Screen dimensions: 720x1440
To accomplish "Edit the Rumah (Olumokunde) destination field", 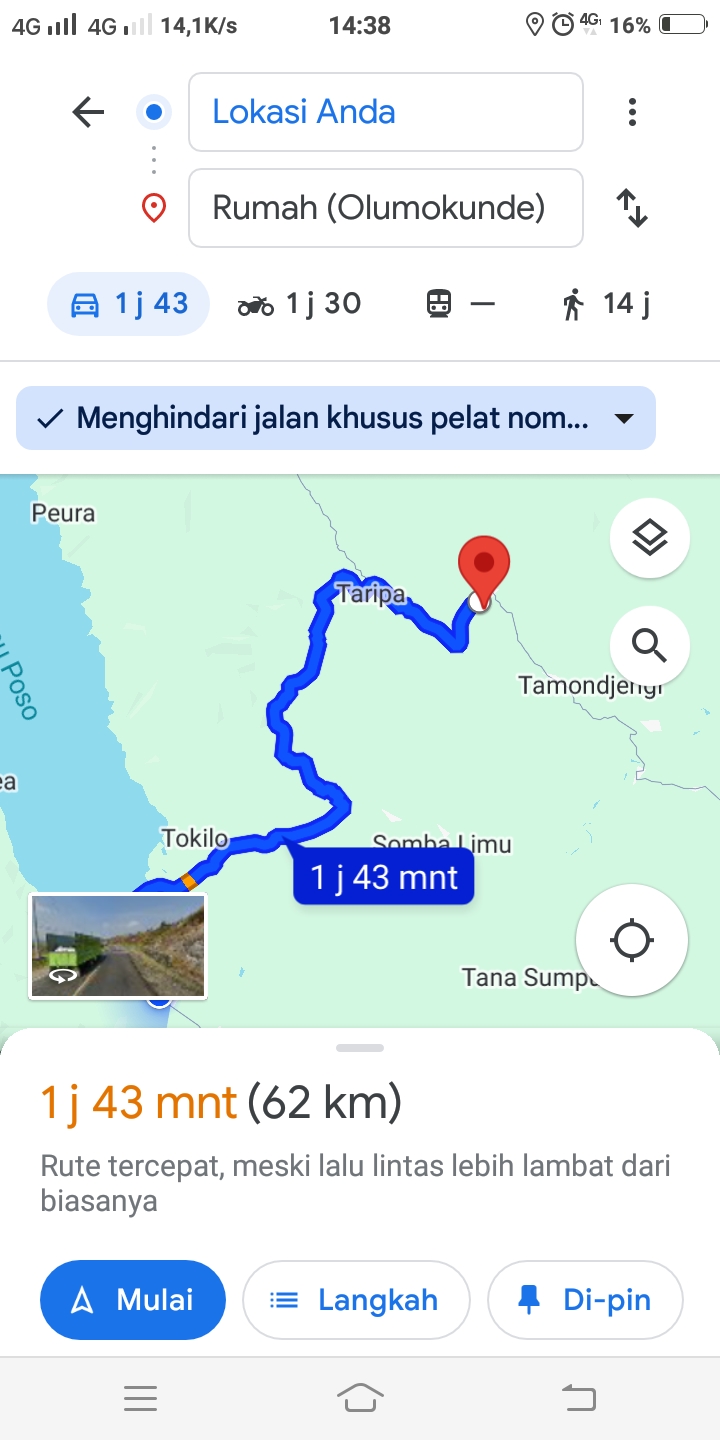I will (x=386, y=208).
